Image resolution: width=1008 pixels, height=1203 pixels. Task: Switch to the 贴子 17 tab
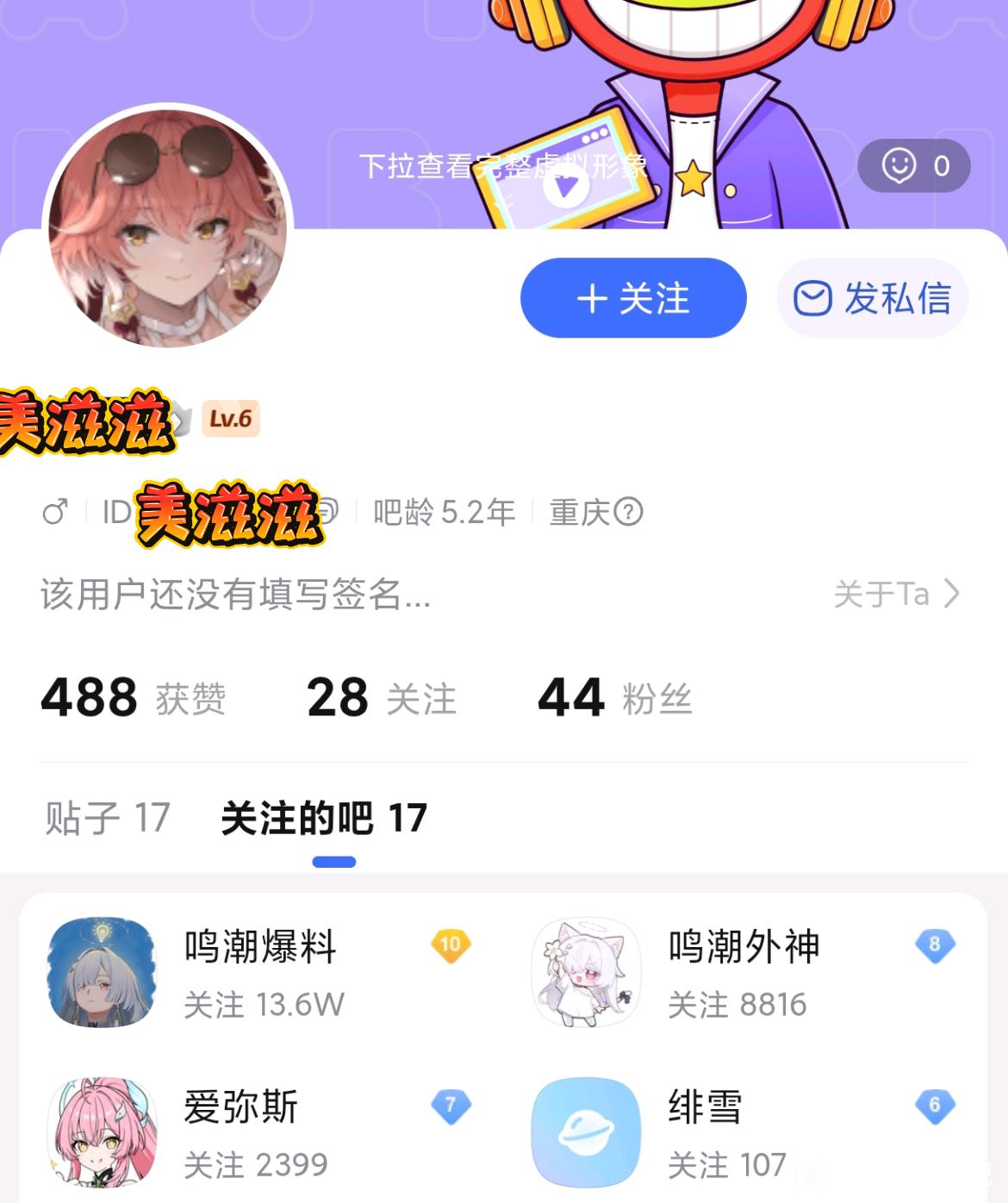point(108,818)
